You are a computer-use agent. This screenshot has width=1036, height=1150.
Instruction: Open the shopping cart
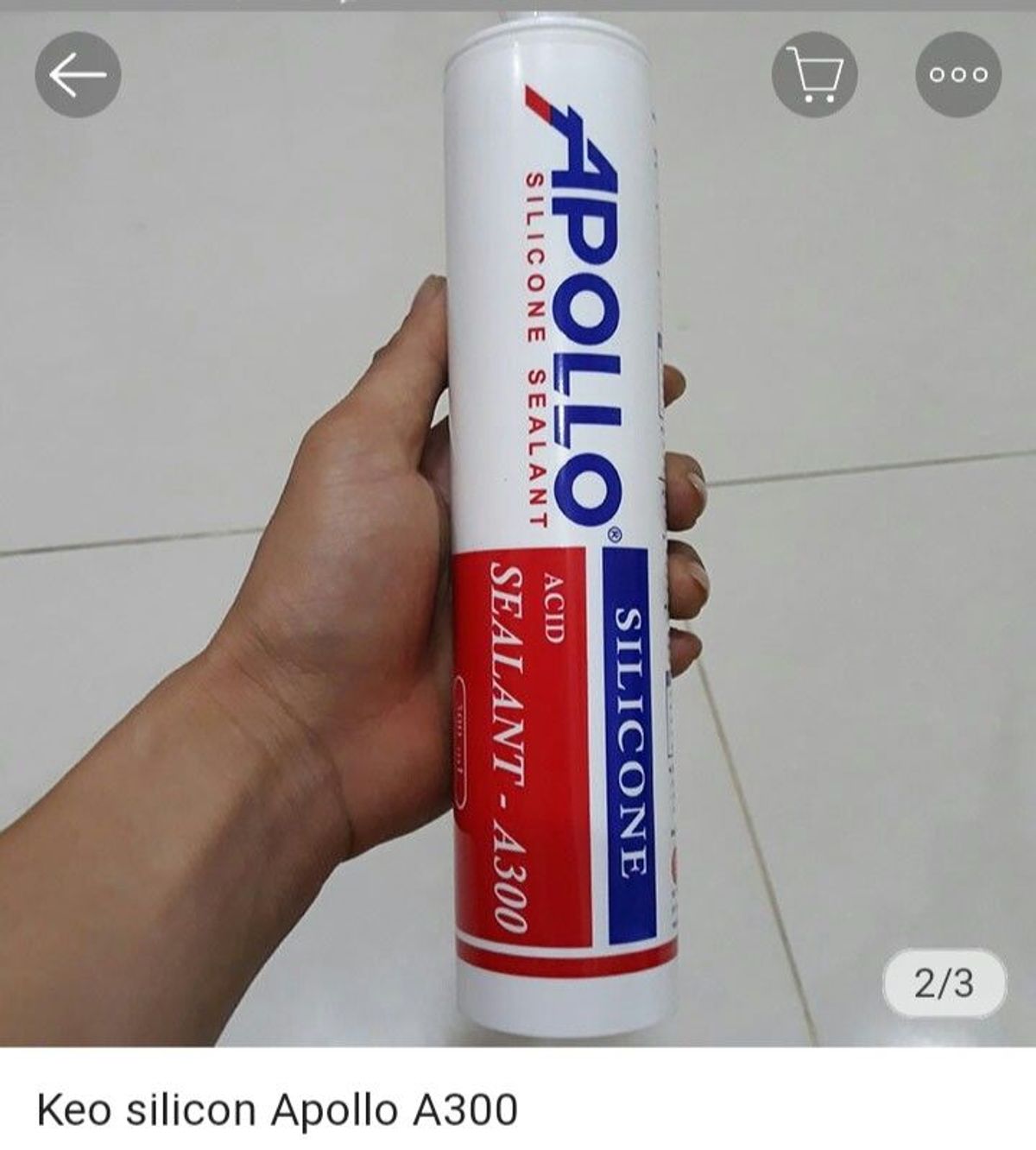tap(815, 75)
